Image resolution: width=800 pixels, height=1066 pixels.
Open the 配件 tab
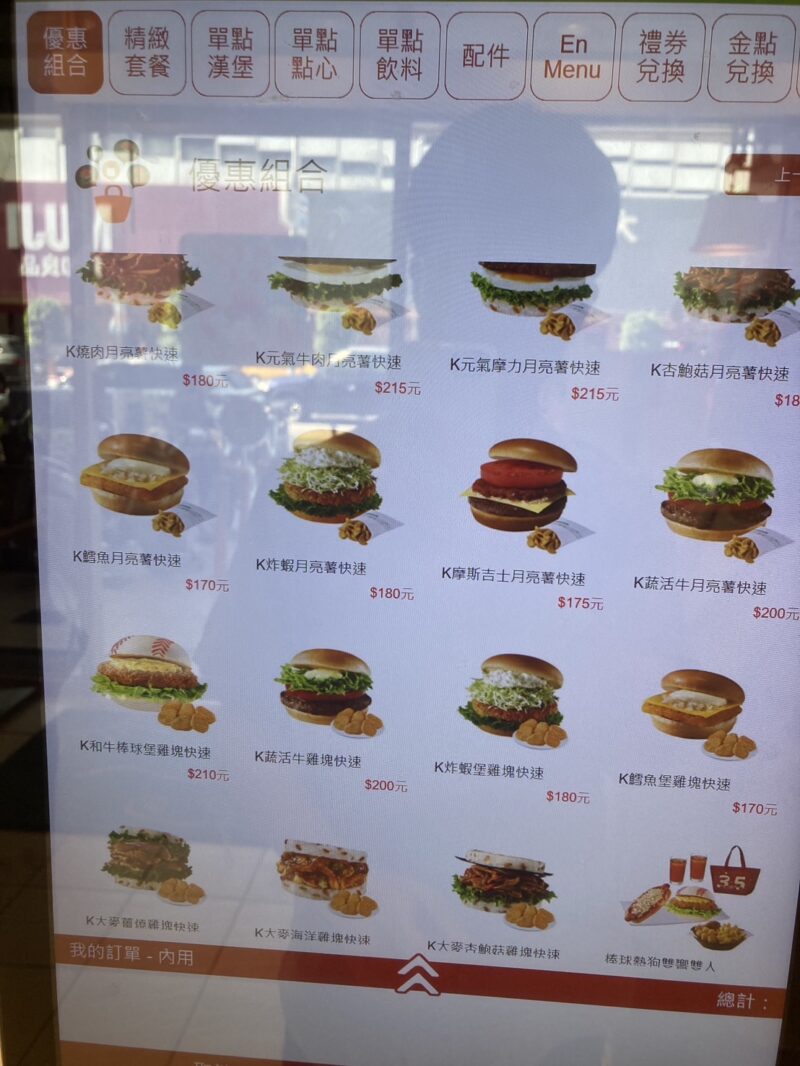tap(485, 56)
